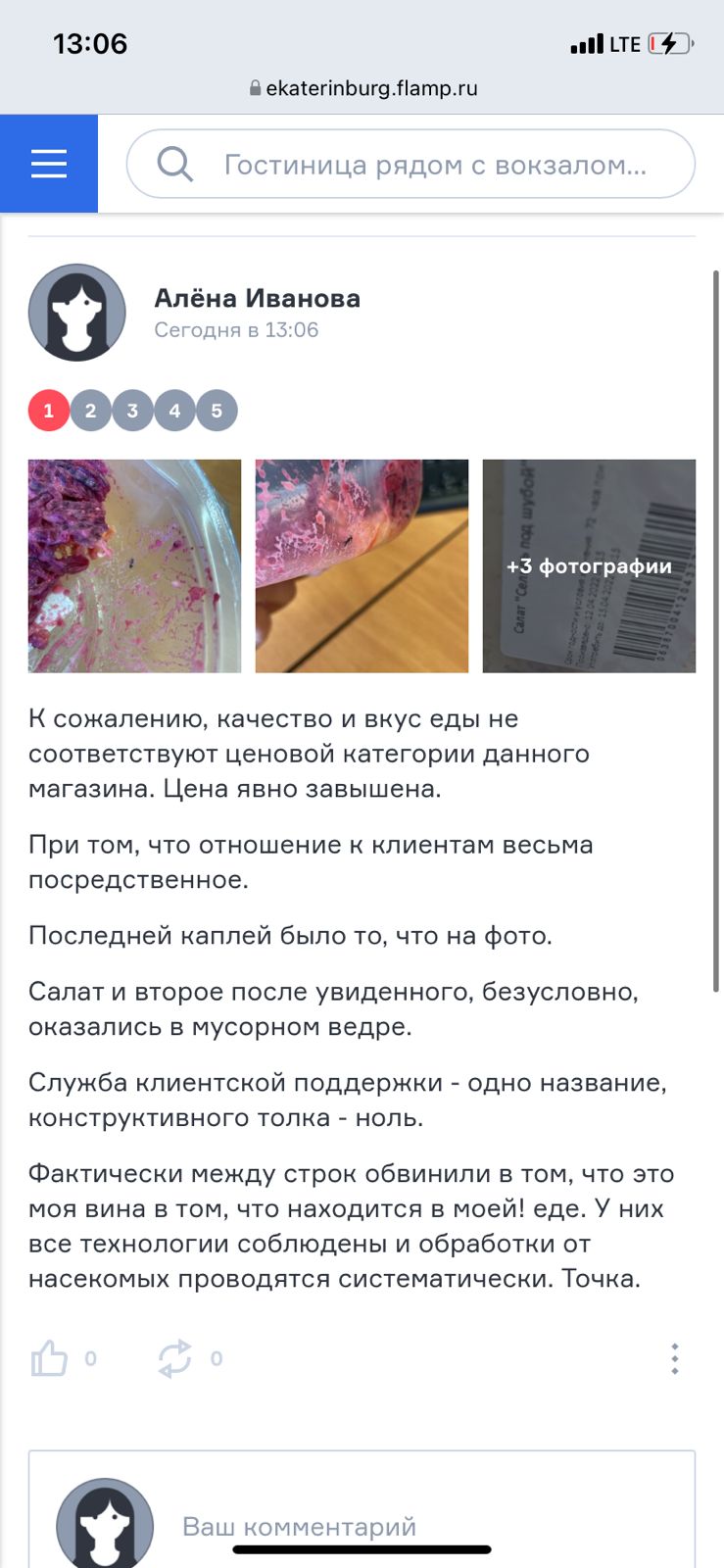Repost the review
This screenshot has width=724, height=1568.
pyautogui.click(x=175, y=1358)
